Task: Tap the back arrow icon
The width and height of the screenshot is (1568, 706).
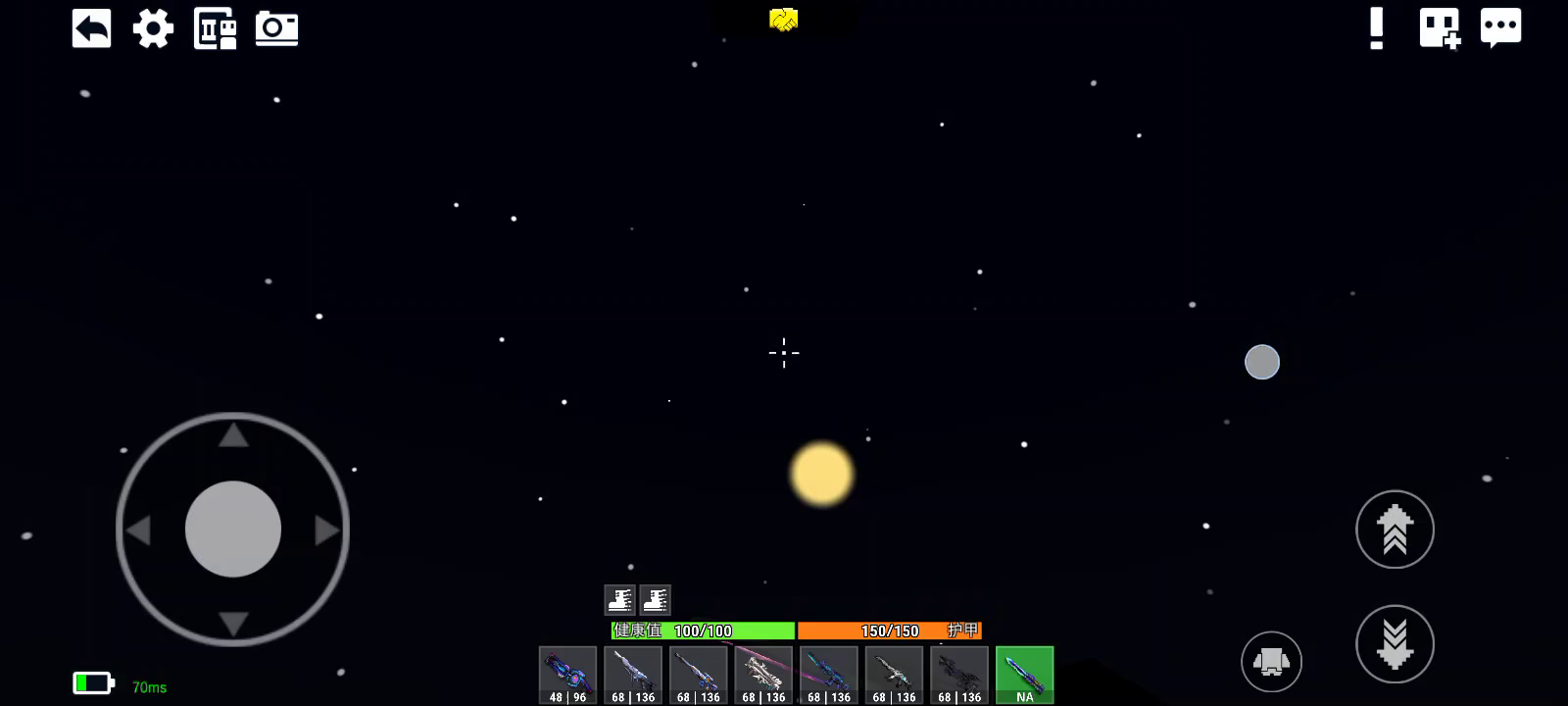Action: [x=91, y=28]
